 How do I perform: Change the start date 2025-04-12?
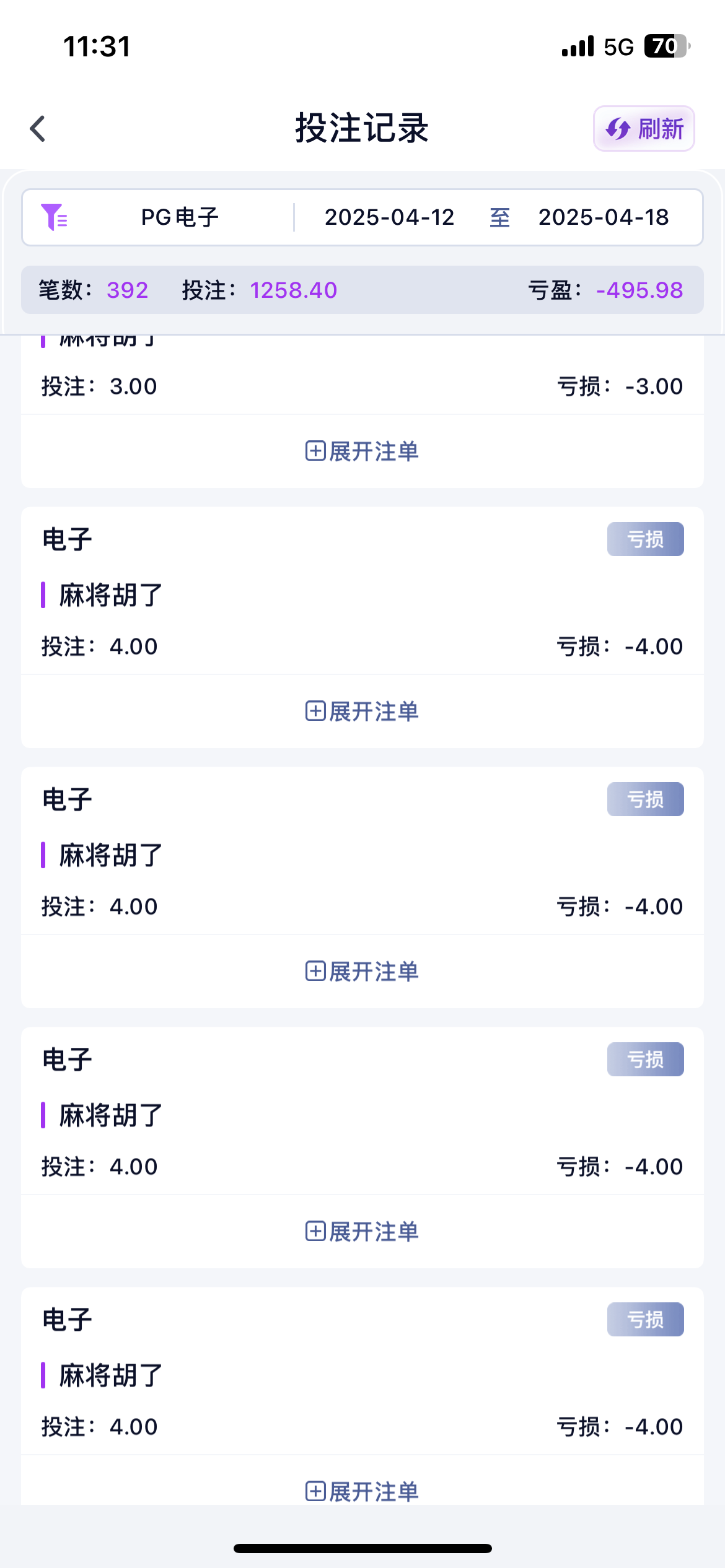(x=390, y=217)
